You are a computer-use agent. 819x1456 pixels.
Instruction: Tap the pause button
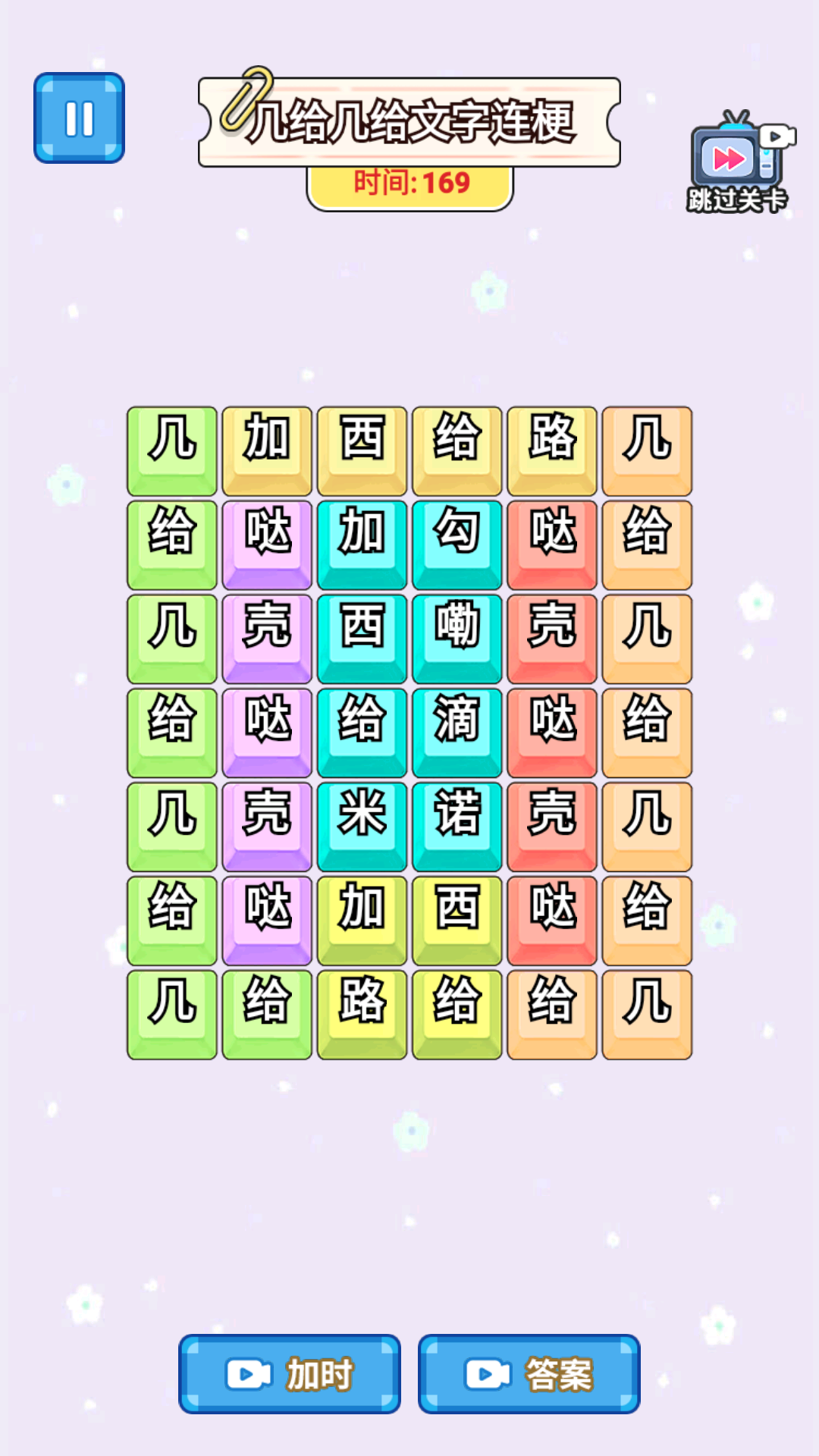click(78, 118)
